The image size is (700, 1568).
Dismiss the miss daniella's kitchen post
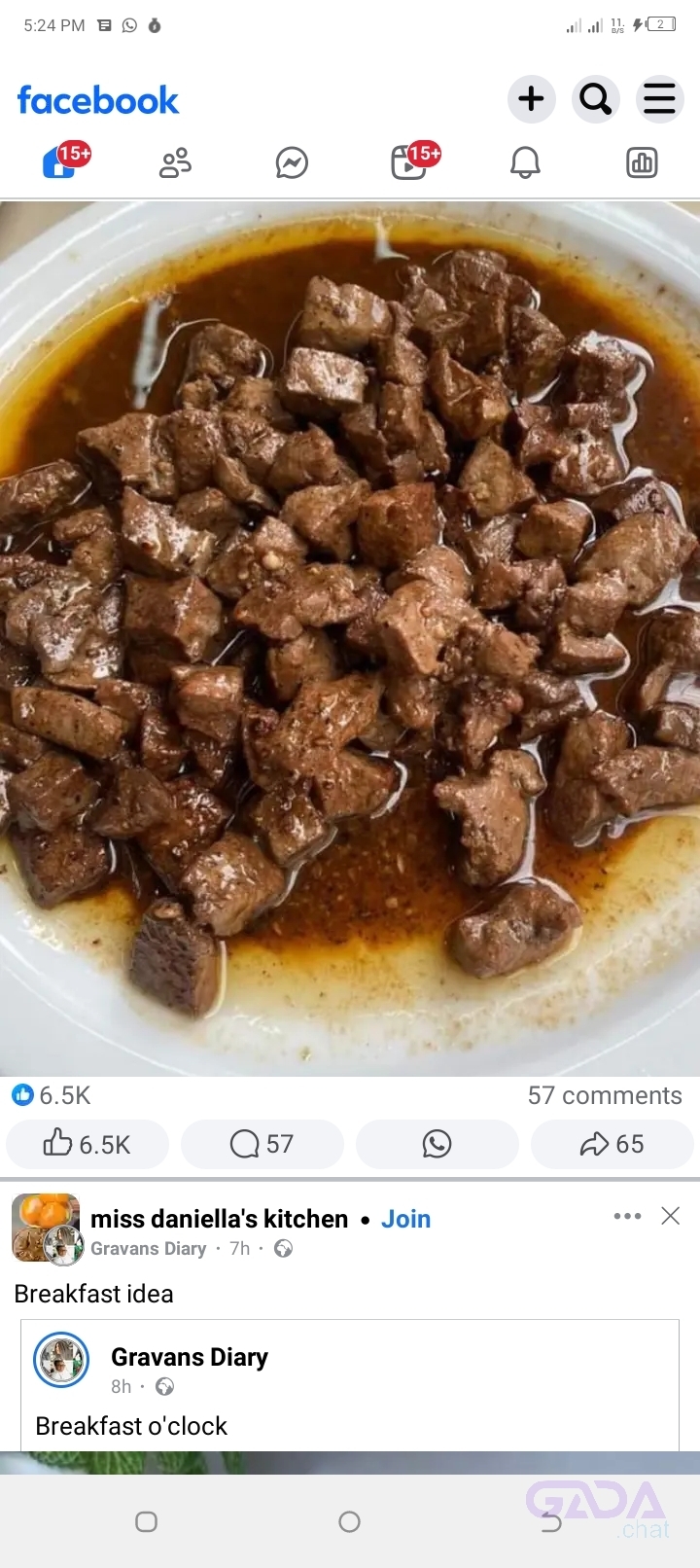click(x=670, y=1216)
